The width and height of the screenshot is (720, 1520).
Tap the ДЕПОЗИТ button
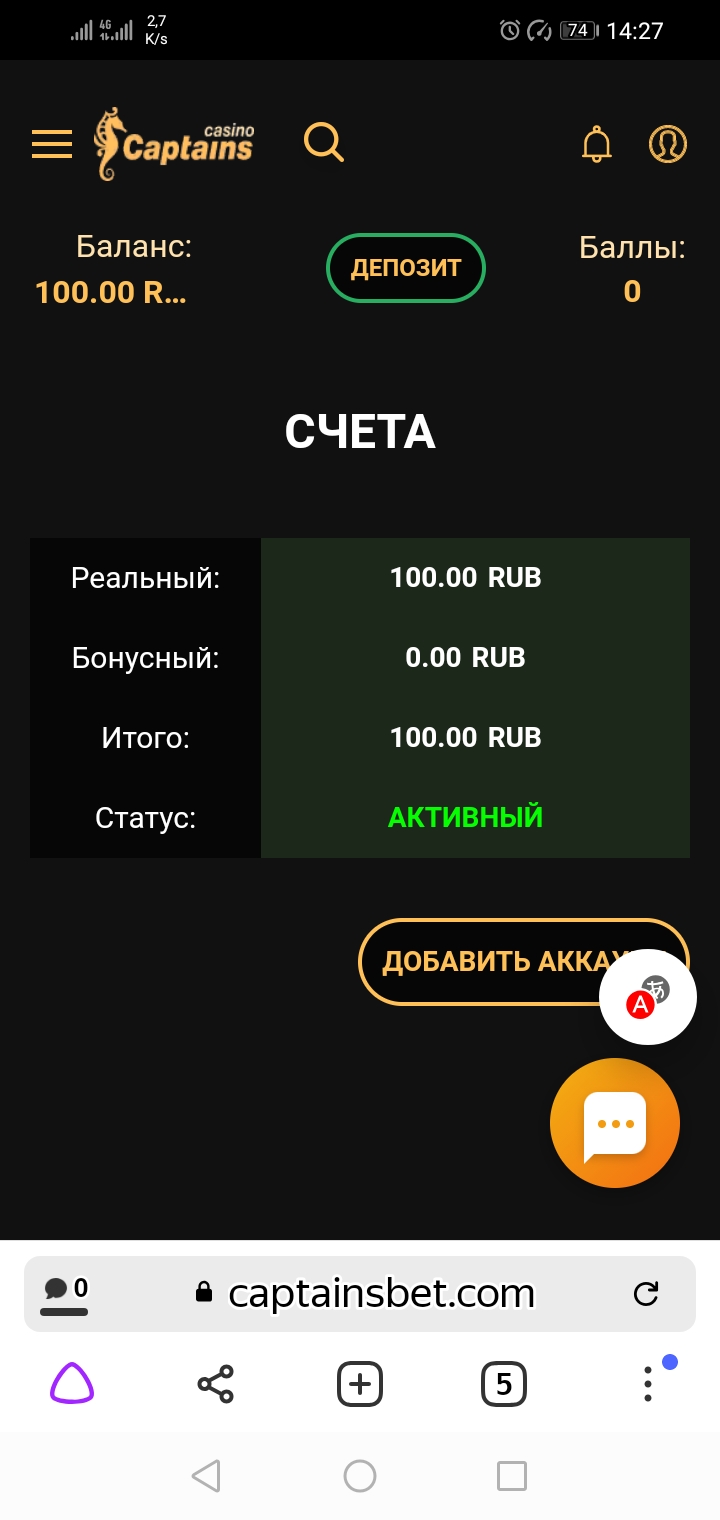pyautogui.click(x=406, y=268)
